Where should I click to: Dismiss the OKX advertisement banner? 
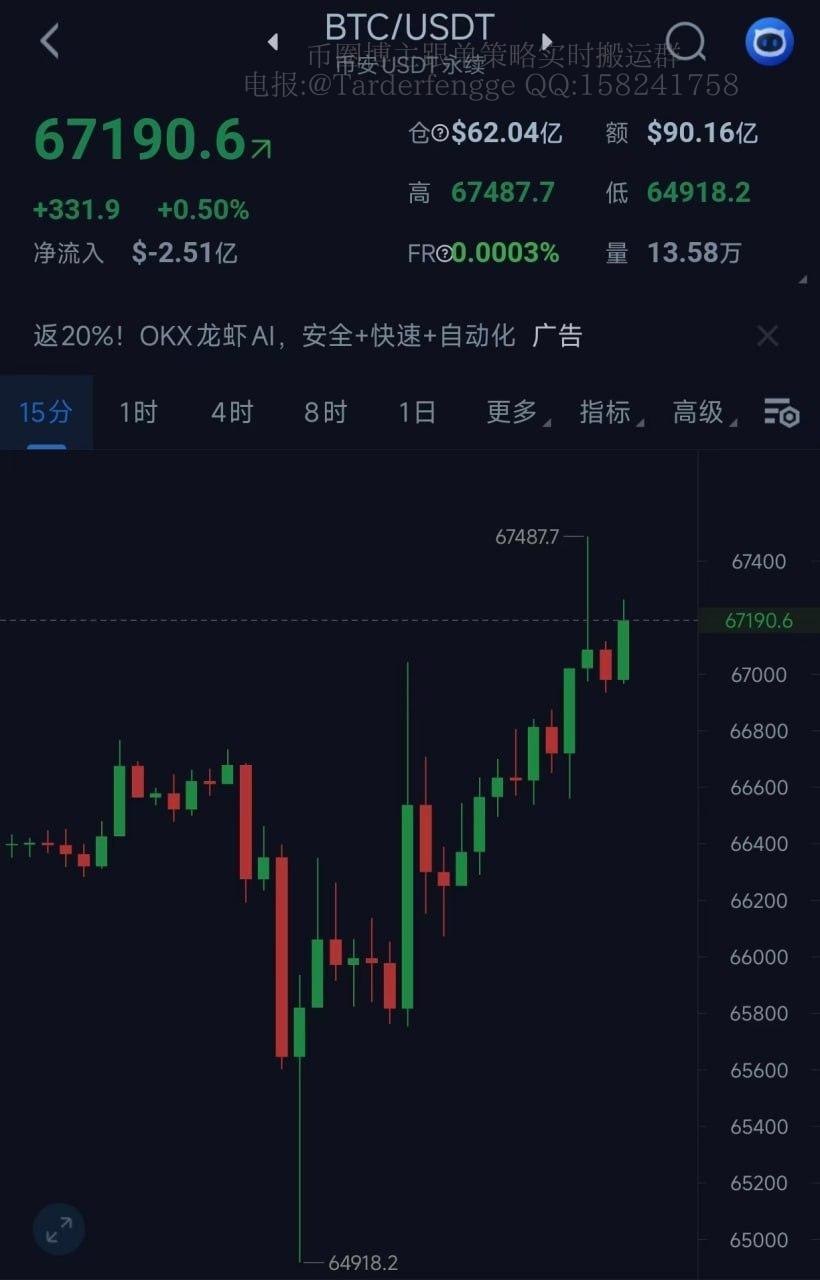[767, 336]
